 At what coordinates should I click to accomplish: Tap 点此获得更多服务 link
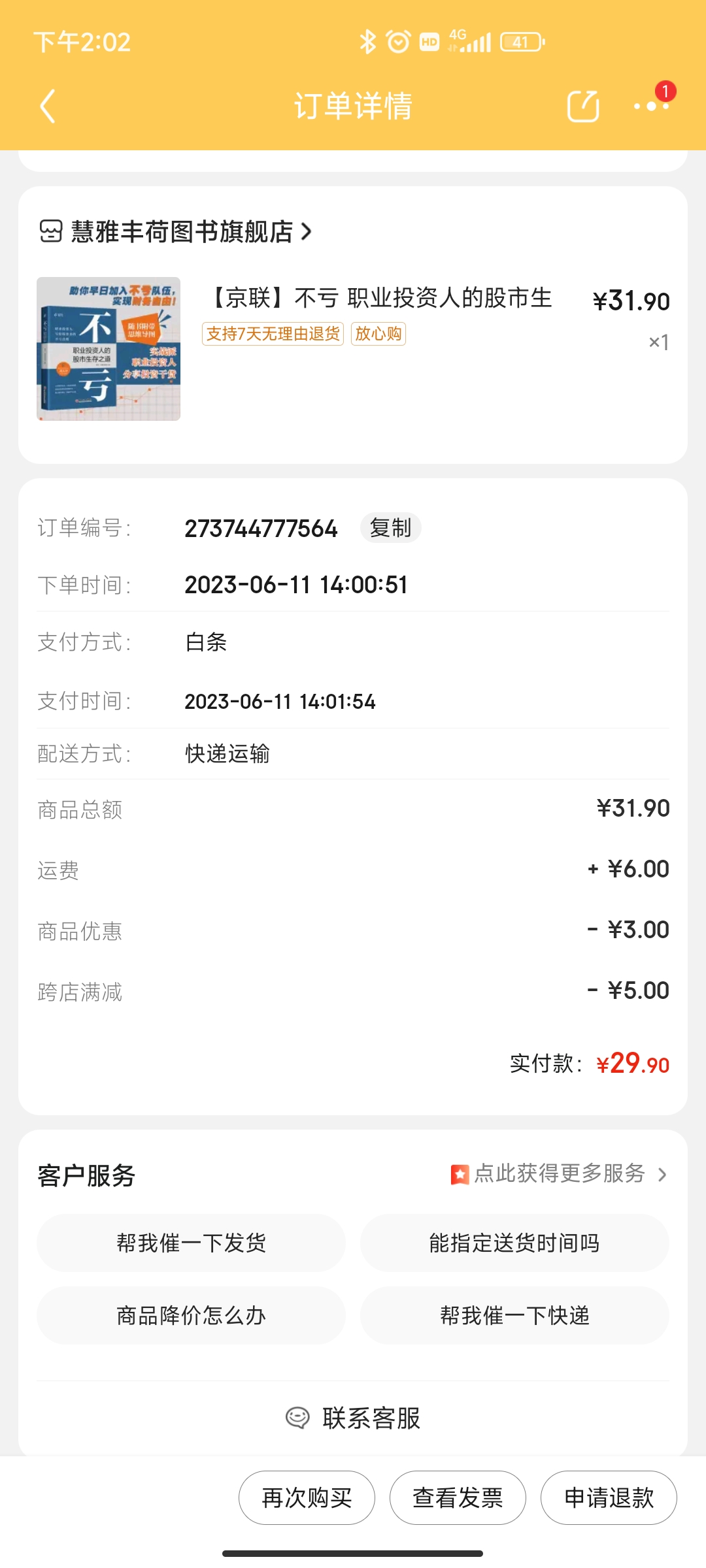pos(559,1174)
